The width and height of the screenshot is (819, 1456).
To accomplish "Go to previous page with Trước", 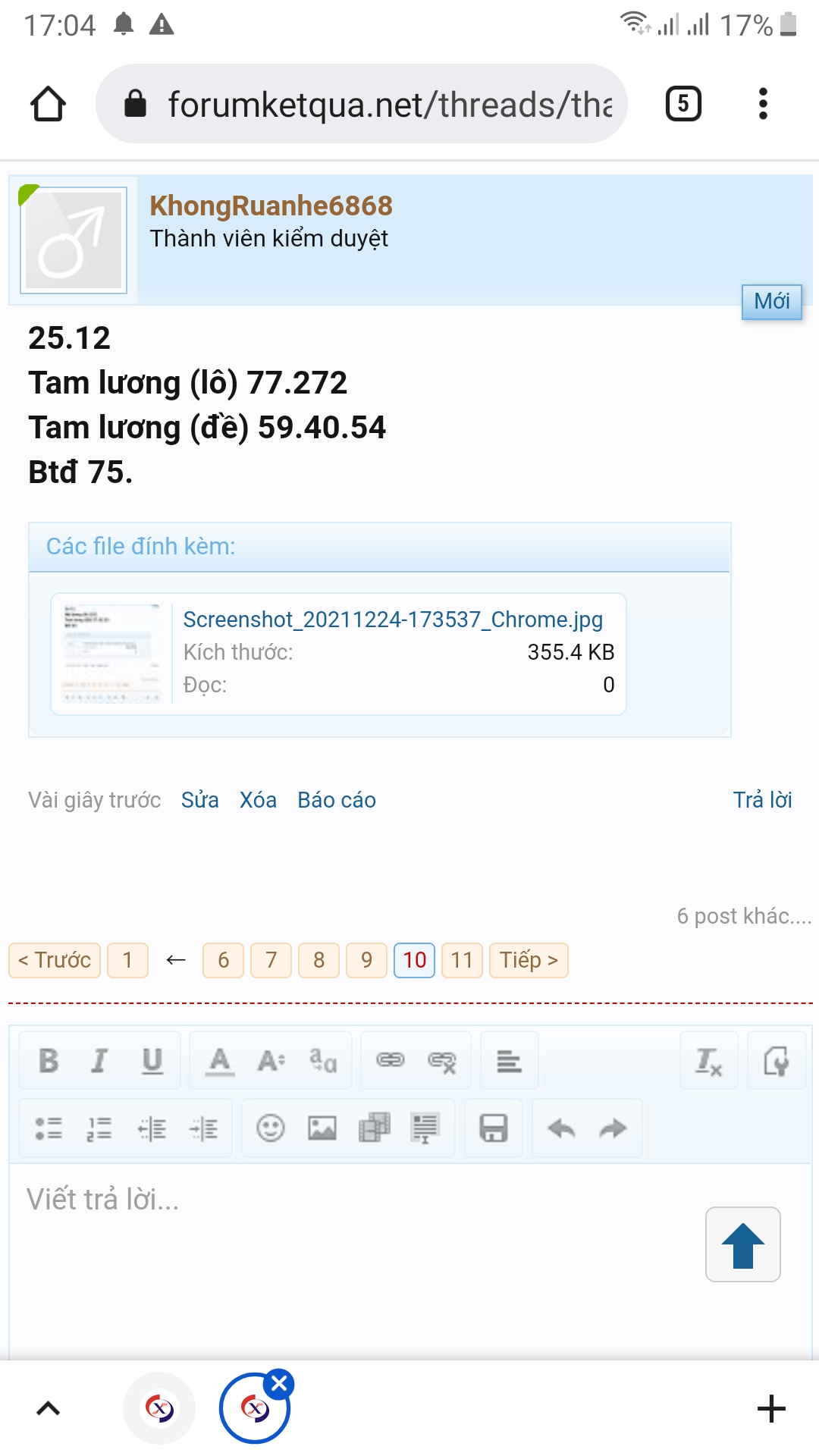I will point(55,961).
